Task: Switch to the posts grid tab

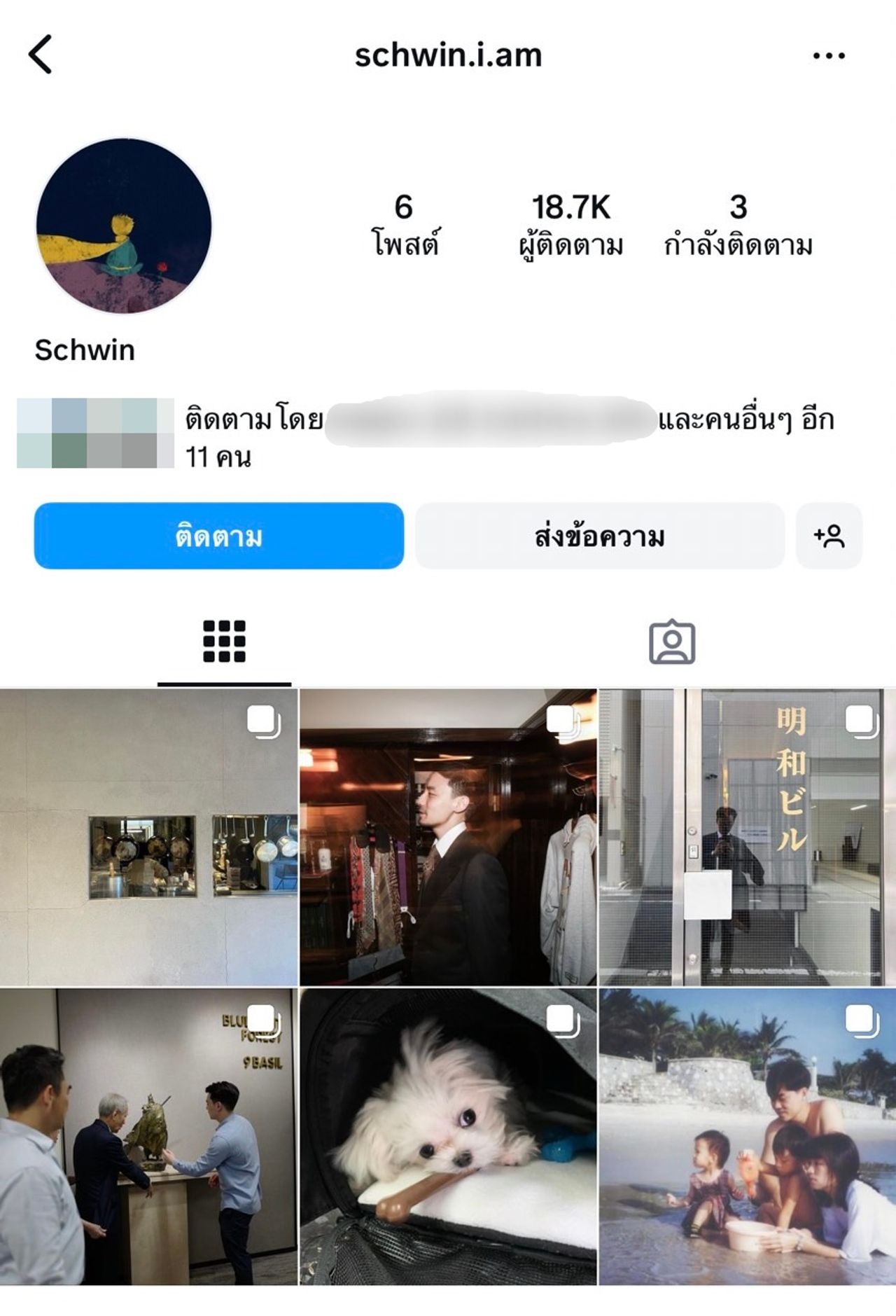Action: click(x=224, y=641)
